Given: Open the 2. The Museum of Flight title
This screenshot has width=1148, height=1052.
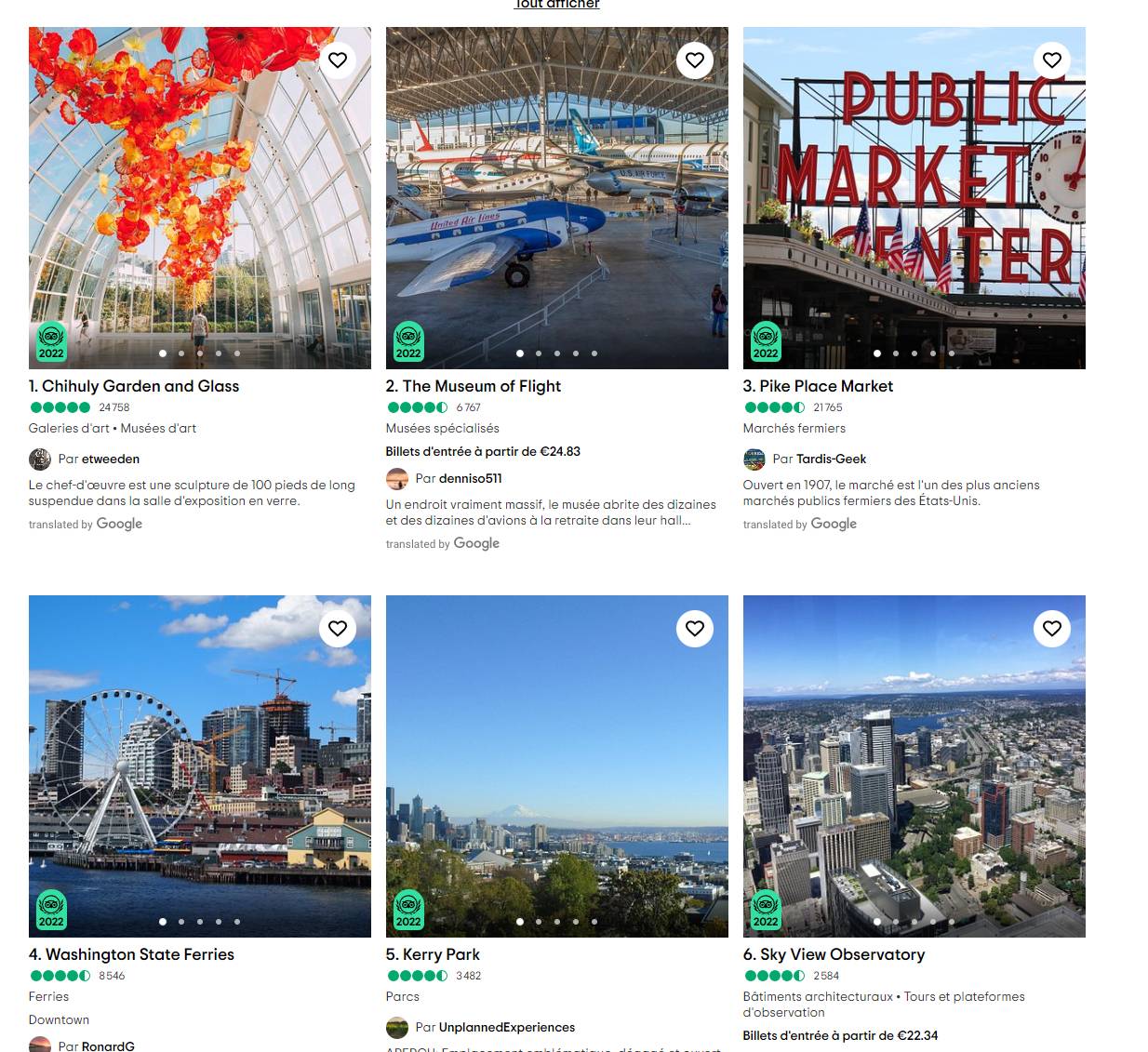Looking at the screenshot, I should 474,386.
